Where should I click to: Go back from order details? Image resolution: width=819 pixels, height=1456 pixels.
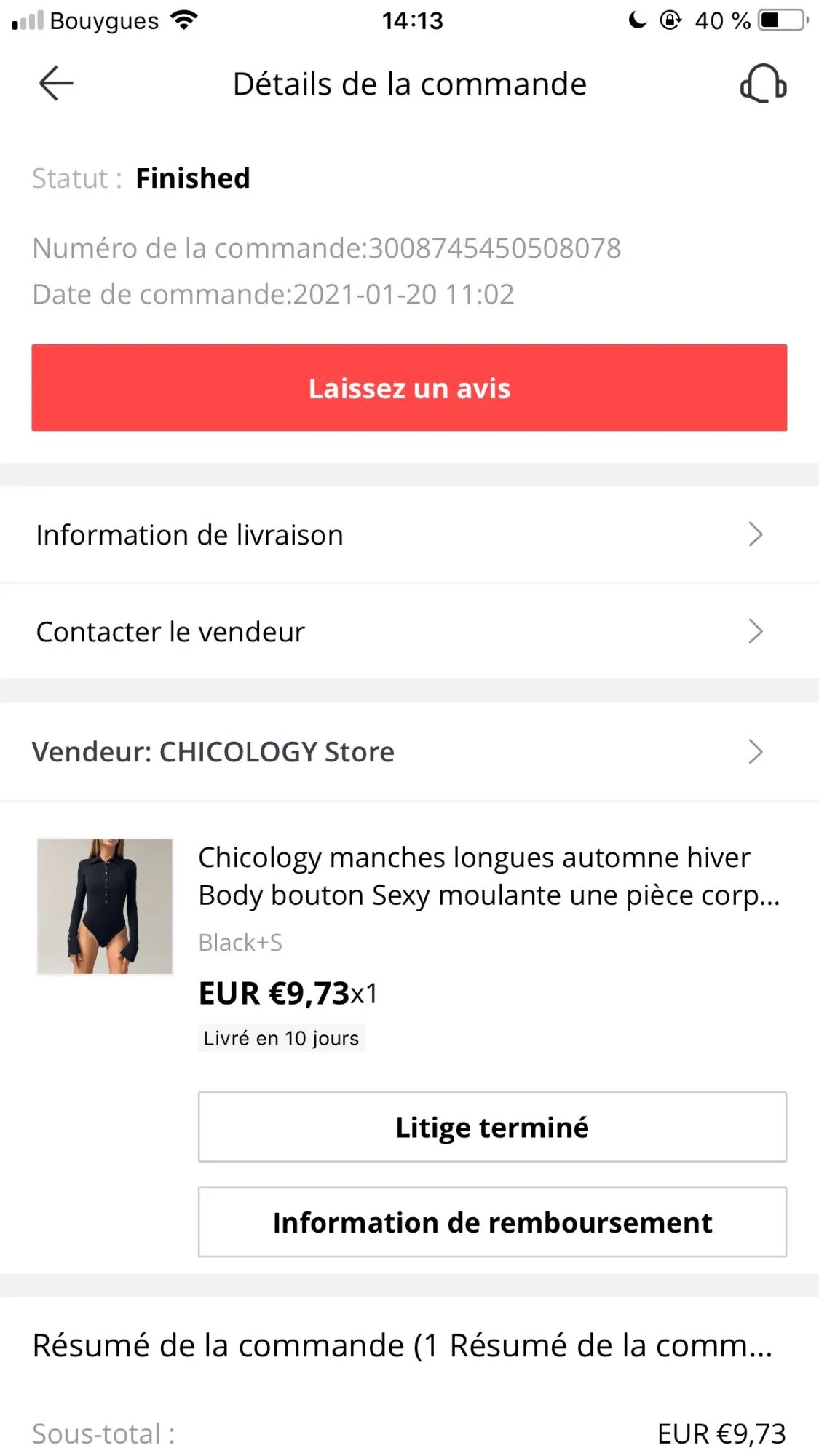coord(56,83)
